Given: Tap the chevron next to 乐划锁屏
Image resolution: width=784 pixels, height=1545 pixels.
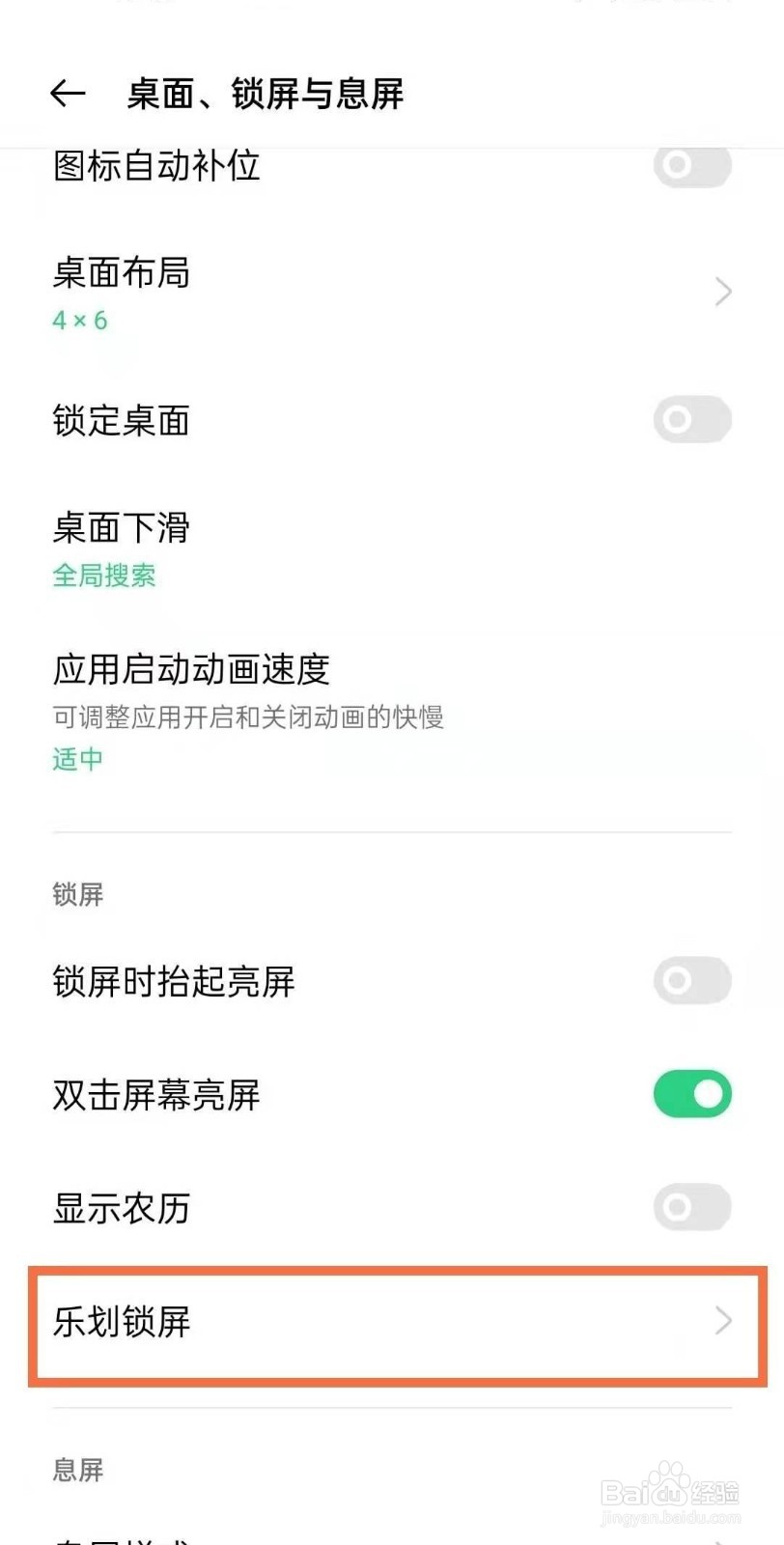Looking at the screenshot, I should click(723, 1322).
